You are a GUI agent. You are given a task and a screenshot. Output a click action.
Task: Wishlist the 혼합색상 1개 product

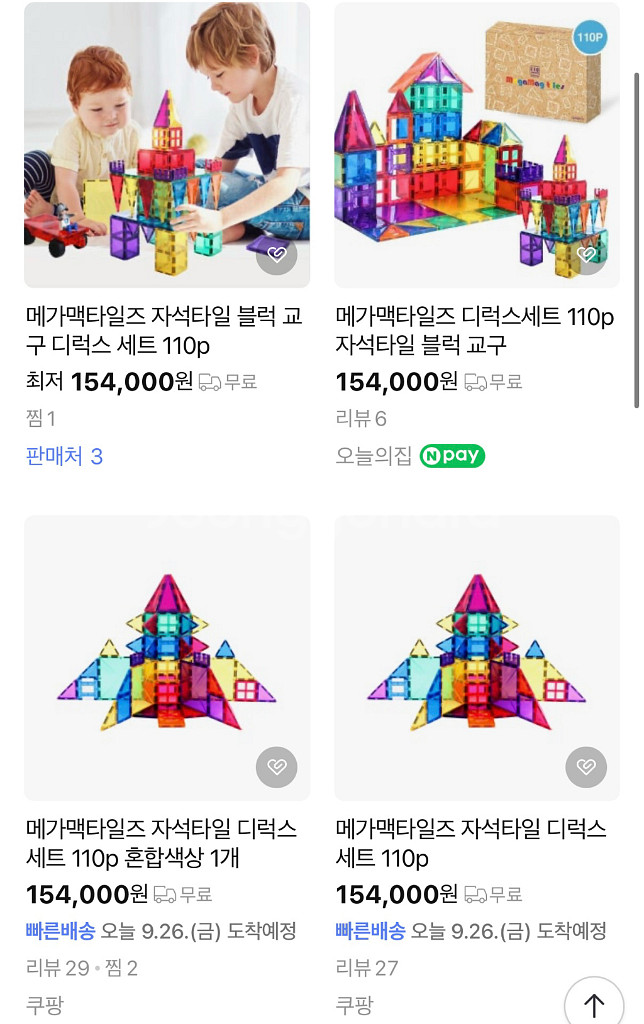277,767
